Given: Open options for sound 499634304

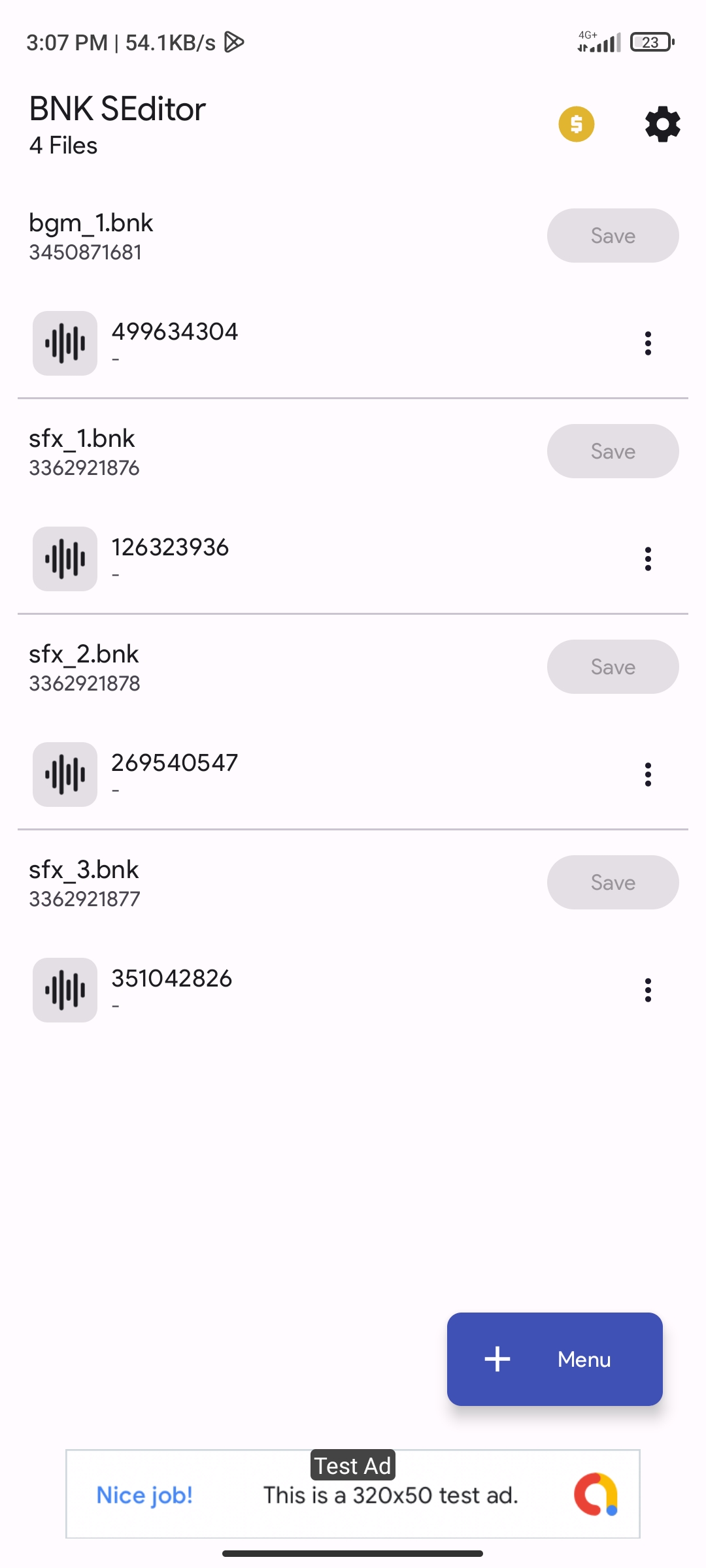Looking at the screenshot, I should (x=648, y=343).
